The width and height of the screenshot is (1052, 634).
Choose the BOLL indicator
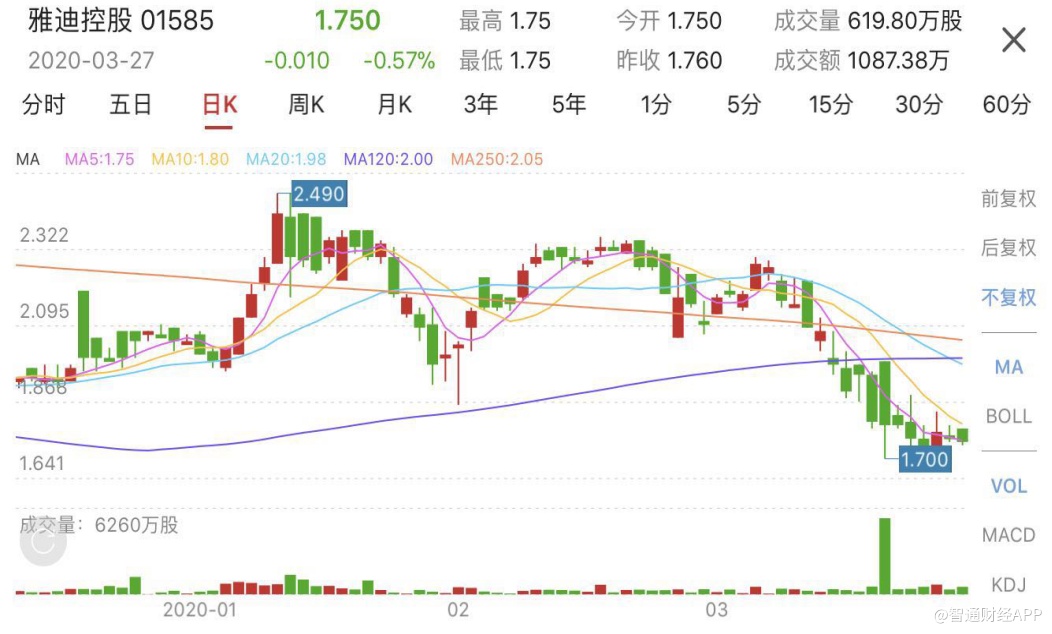click(1008, 416)
